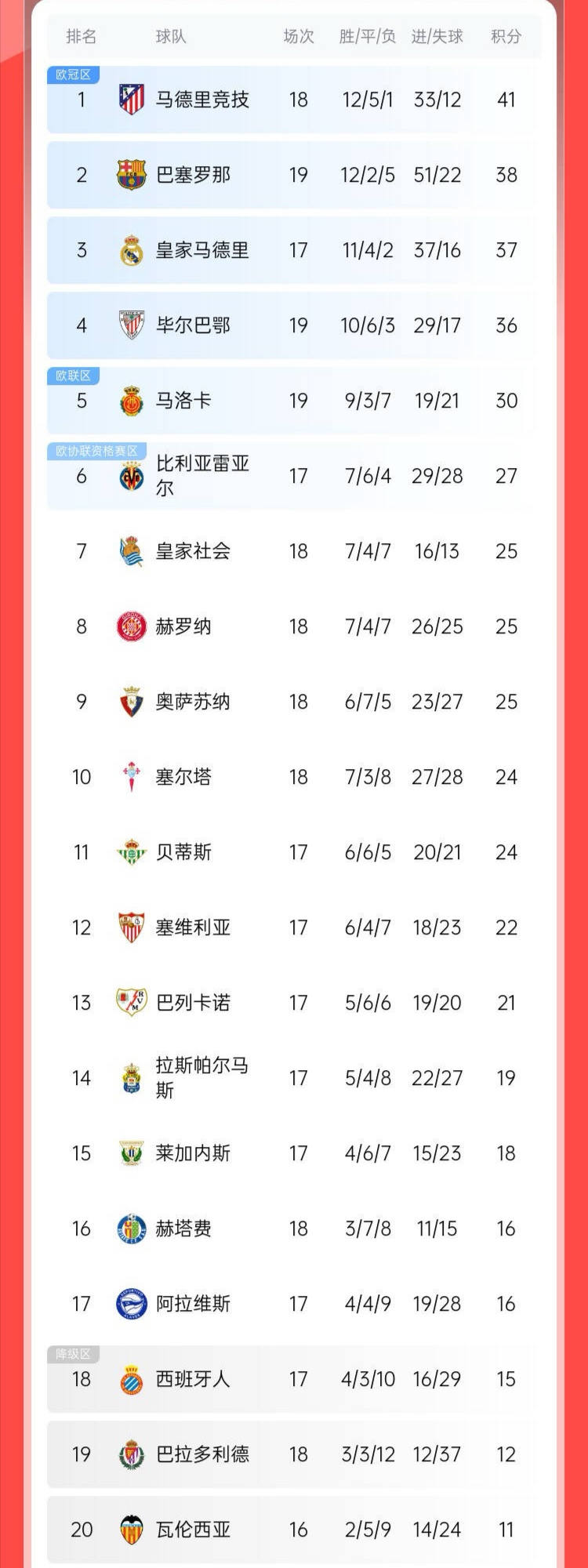Select the Real Madrid team badge
The image size is (588, 1568).
(x=129, y=250)
